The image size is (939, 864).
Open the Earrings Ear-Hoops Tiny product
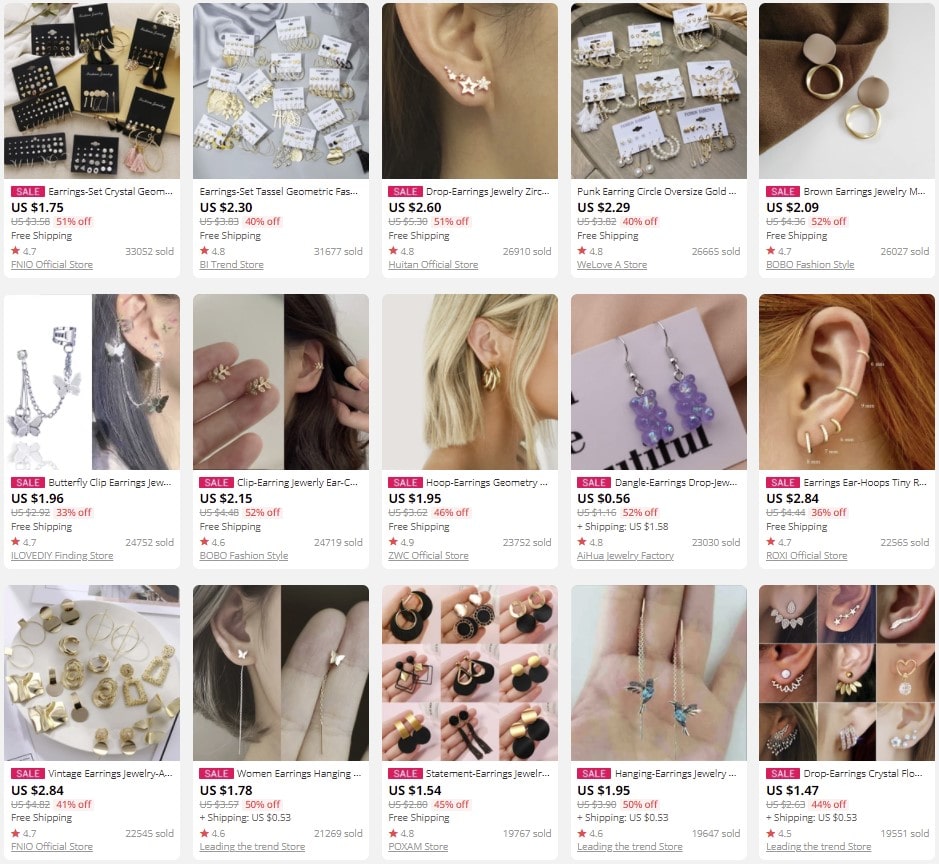[846, 381]
